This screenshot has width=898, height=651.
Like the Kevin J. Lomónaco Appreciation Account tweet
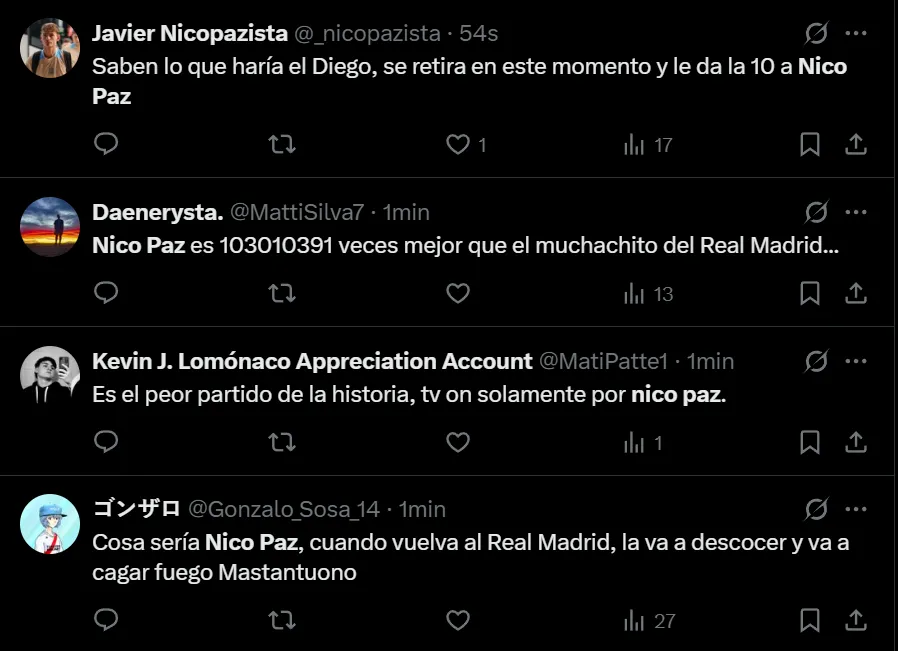click(x=458, y=442)
